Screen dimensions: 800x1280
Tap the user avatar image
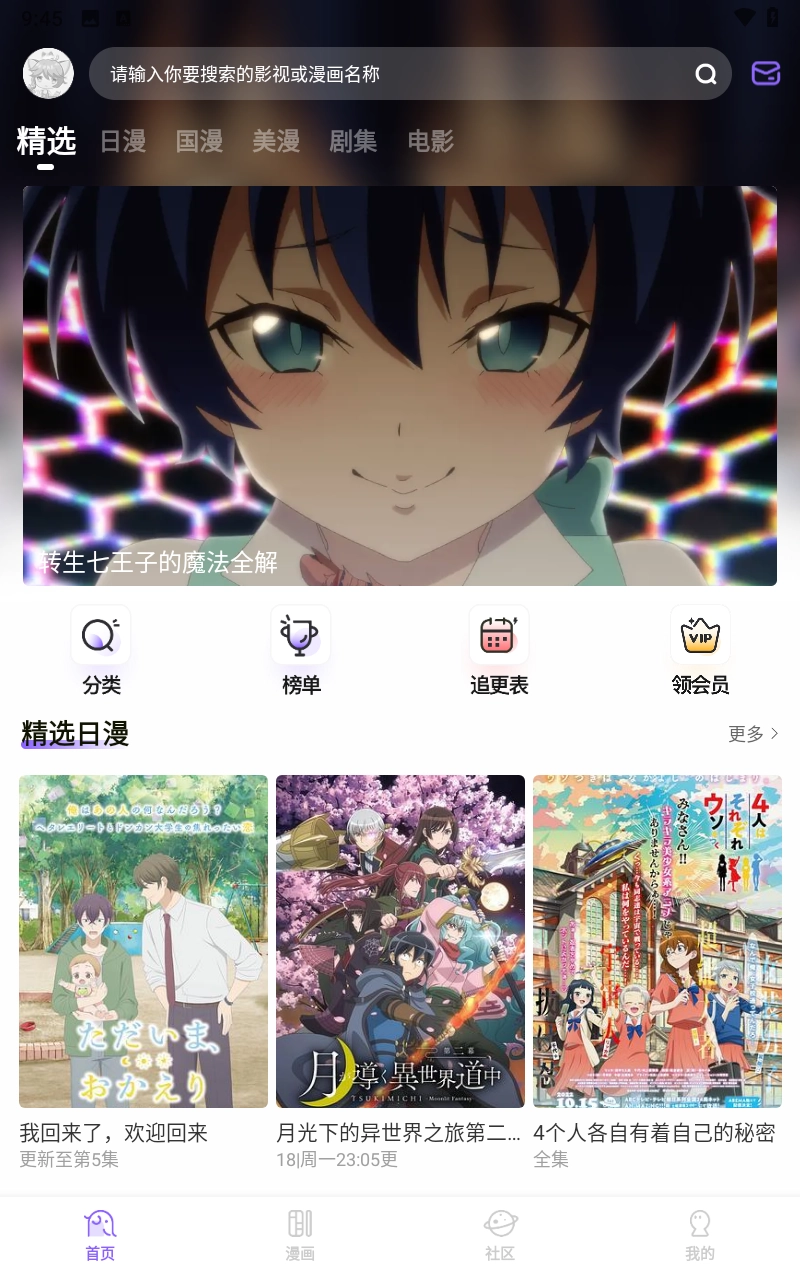tap(47, 73)
